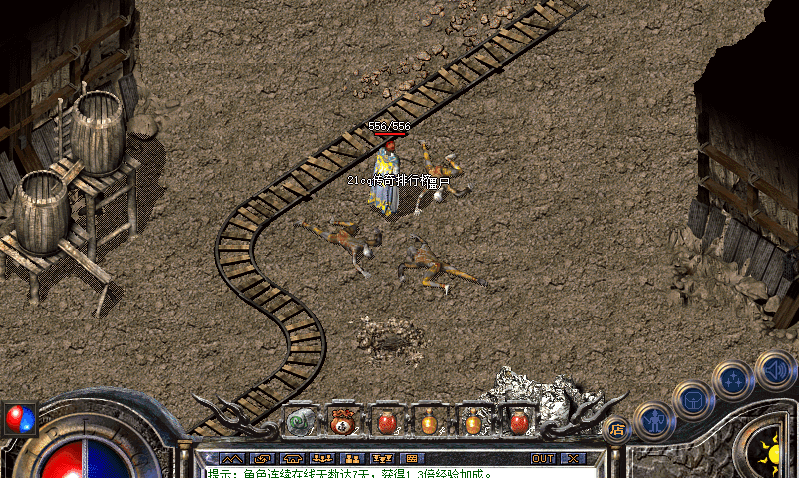Open the inventory bag panel
Viewport: 799px width, 478px height.
coord(692,399)
